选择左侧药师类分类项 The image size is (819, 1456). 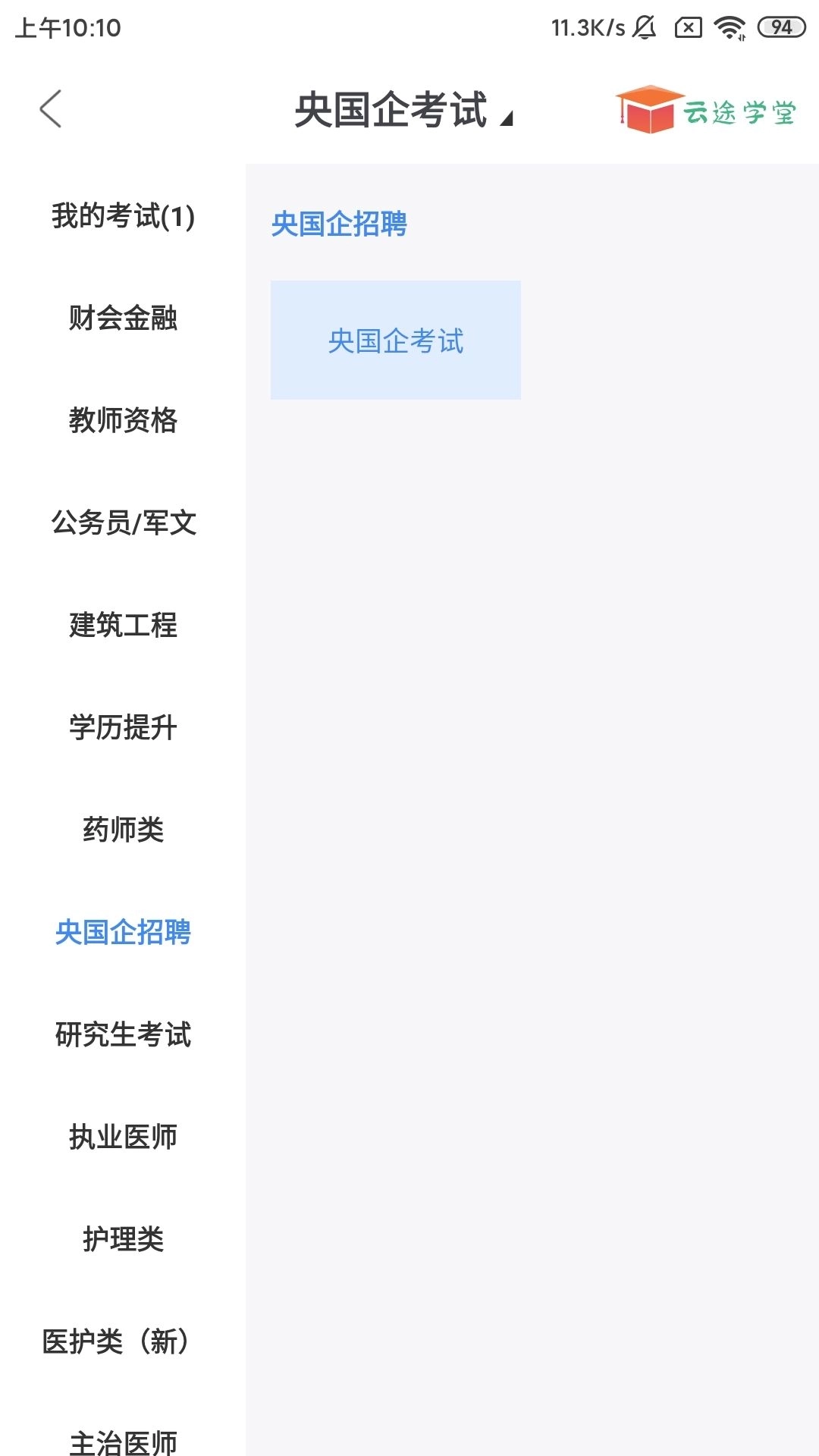(123, 829)
